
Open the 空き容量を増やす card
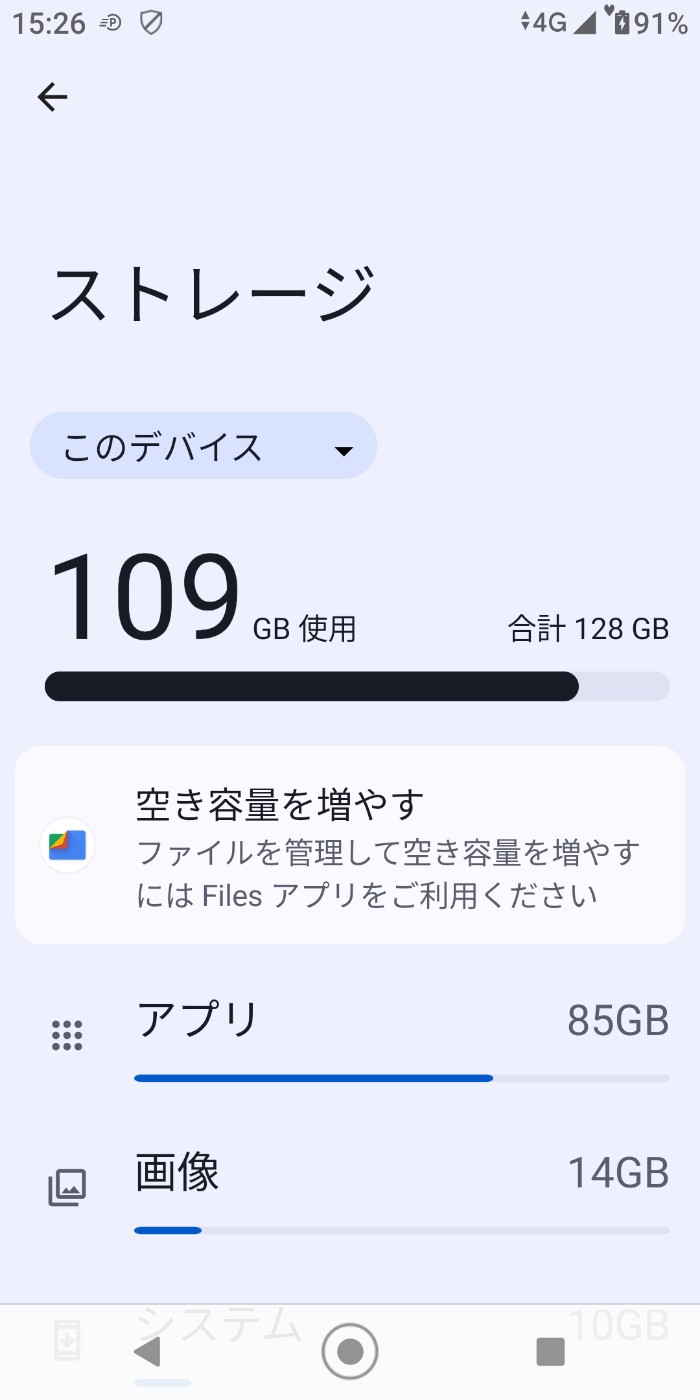pyautogui.click(x=350, y=845)
